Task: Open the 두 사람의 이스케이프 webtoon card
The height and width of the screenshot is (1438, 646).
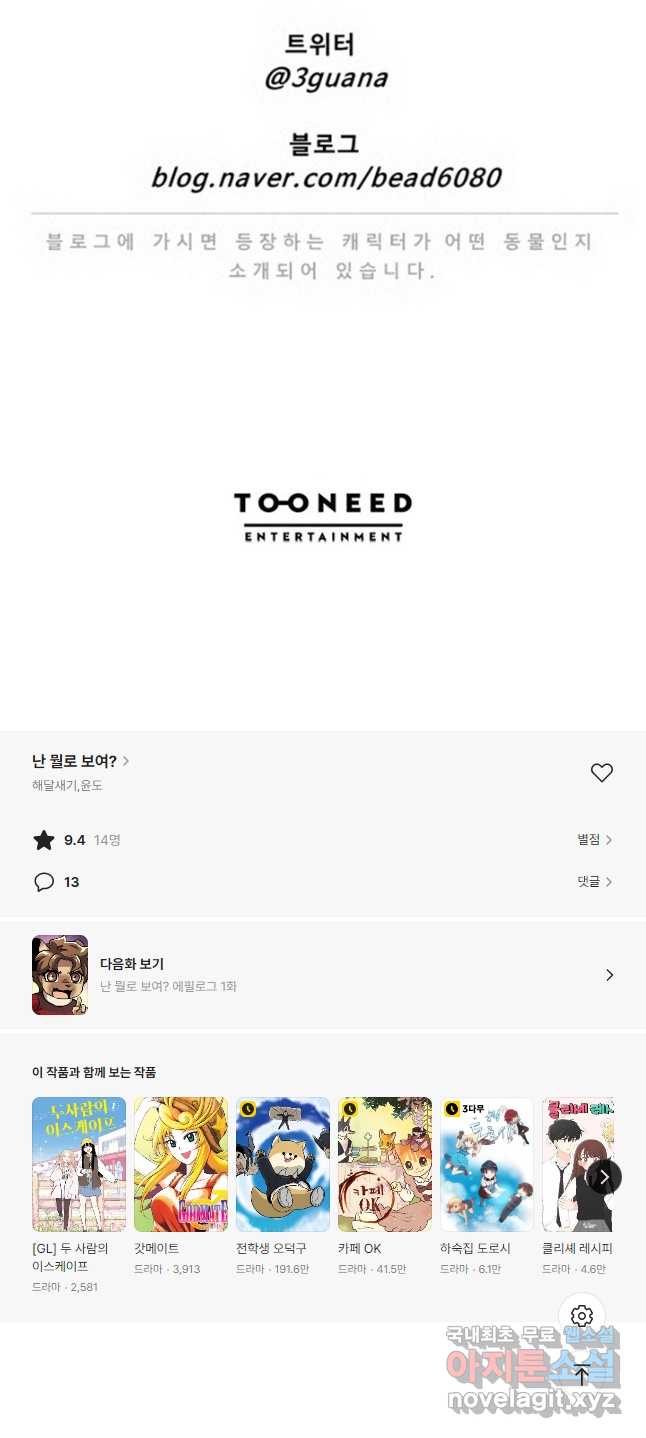Action: 79,1195
